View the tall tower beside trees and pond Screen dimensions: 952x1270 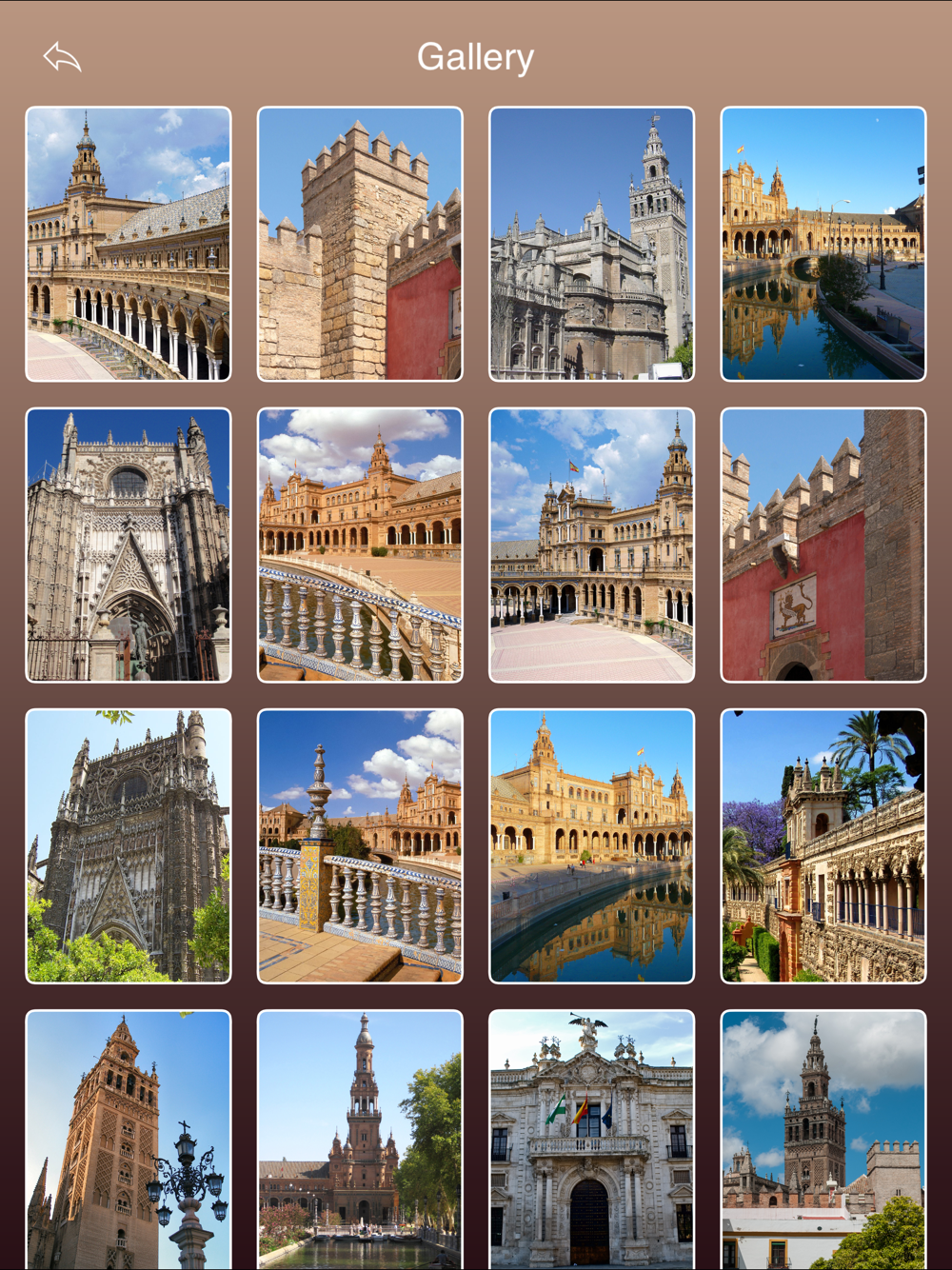(360, 1139)
